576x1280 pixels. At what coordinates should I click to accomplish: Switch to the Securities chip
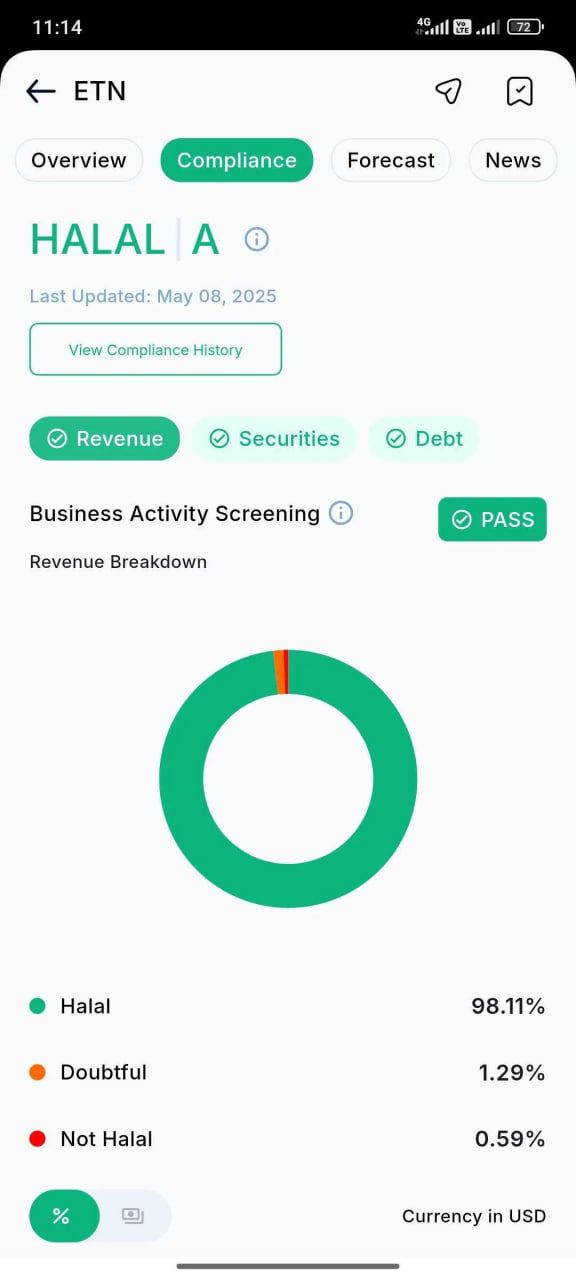point(274,439)
